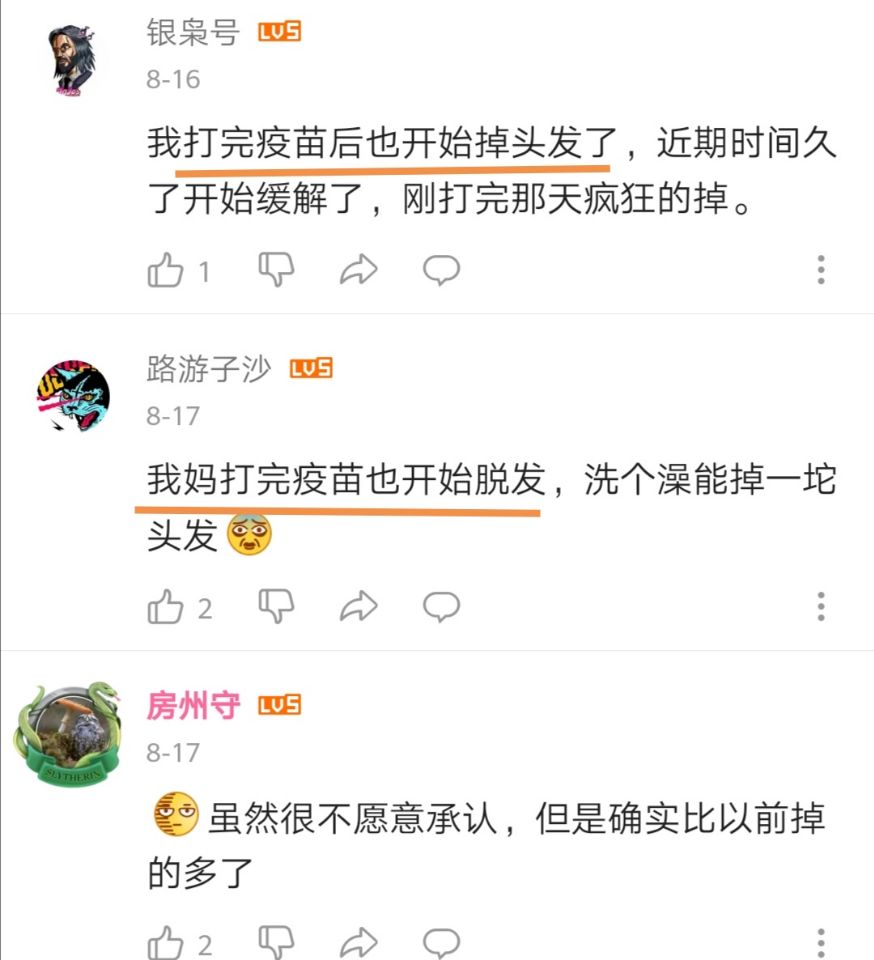This screenshot has width=874, height=960.
Task: Share 银枭号's comment
Action: [x=358, y=269]
